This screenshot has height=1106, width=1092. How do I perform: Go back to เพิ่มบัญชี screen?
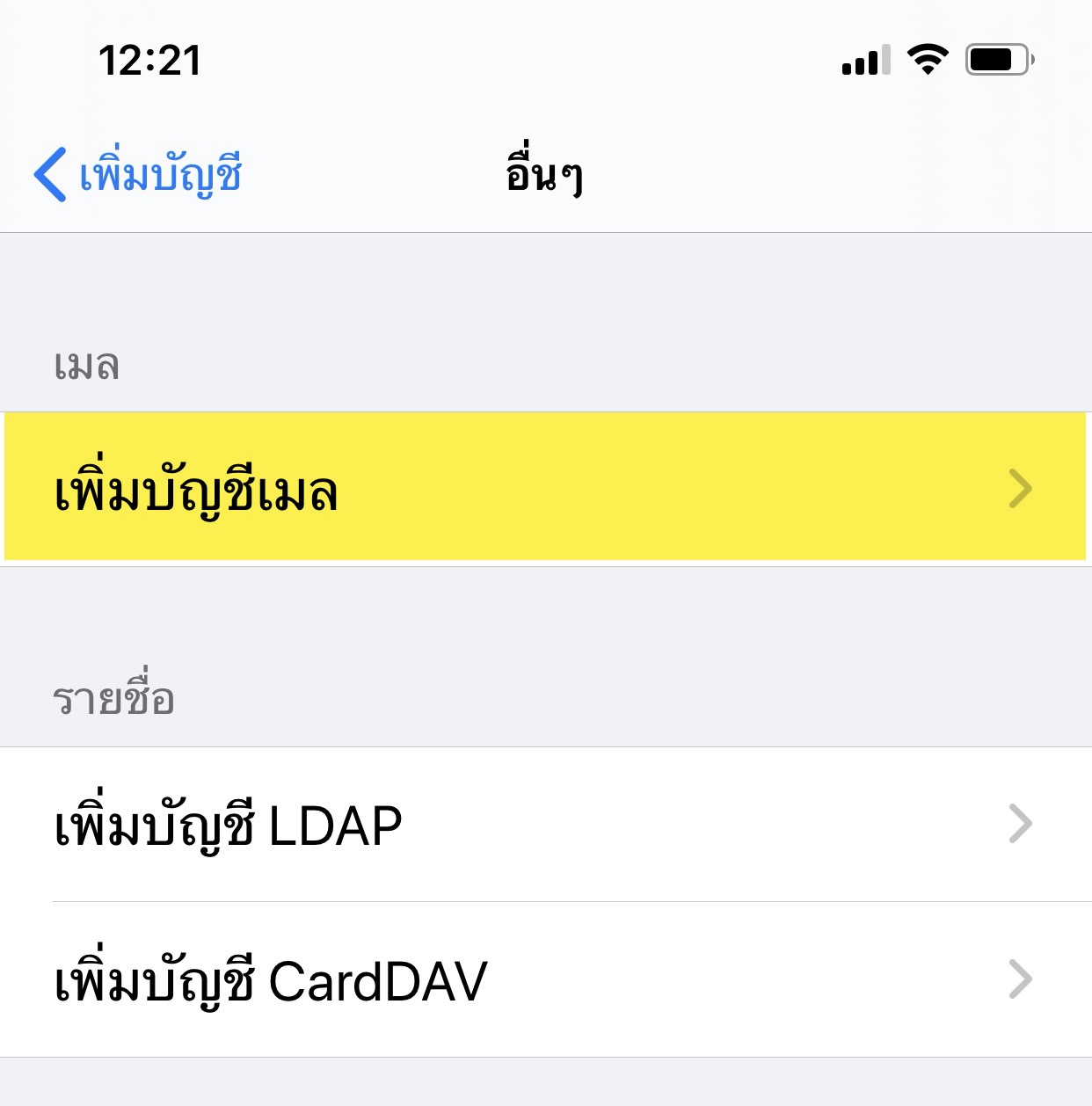pyautogui.click(x=138, y=174)
